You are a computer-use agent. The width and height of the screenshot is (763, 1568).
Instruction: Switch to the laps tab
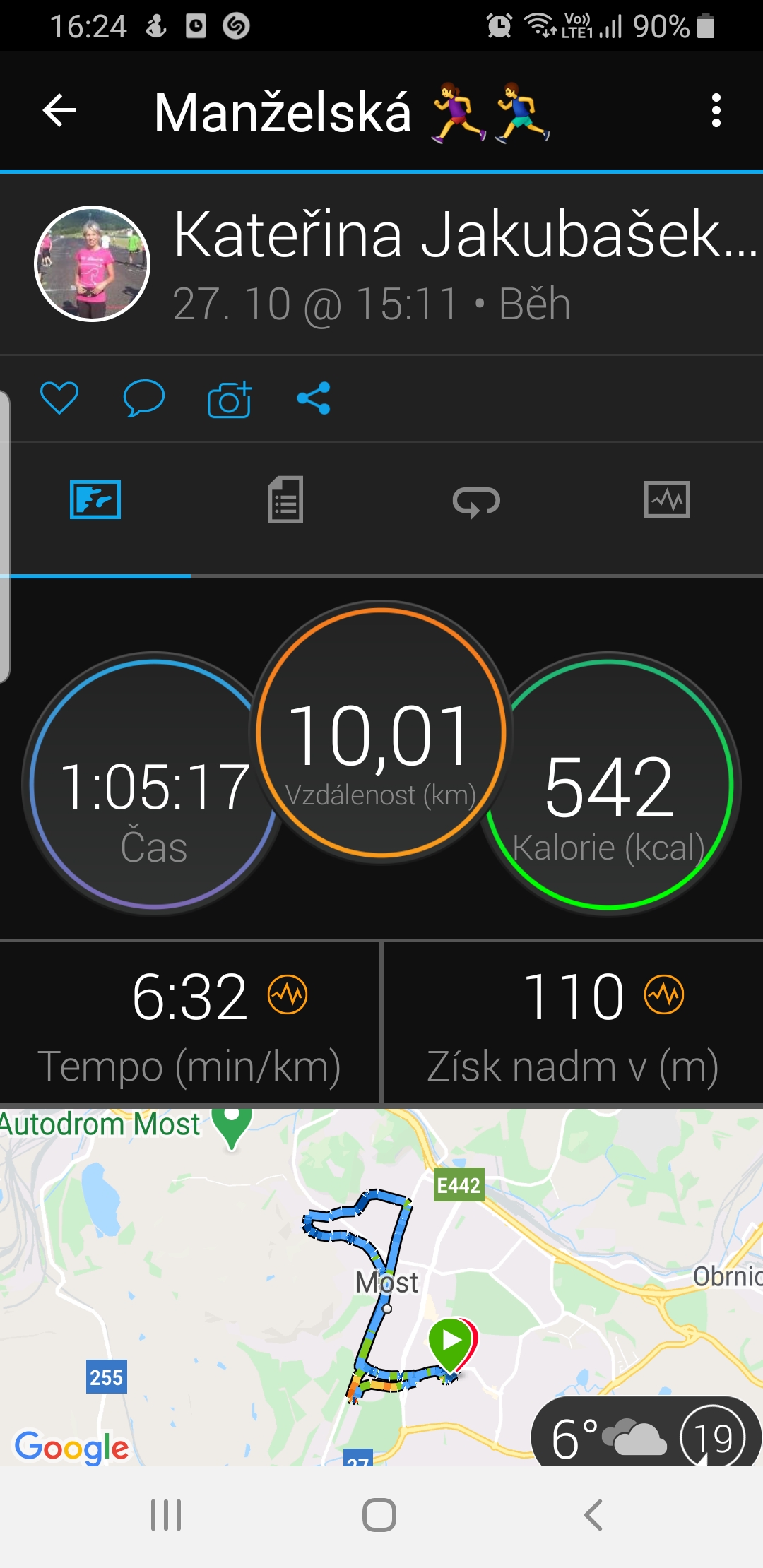click(476, 501)
